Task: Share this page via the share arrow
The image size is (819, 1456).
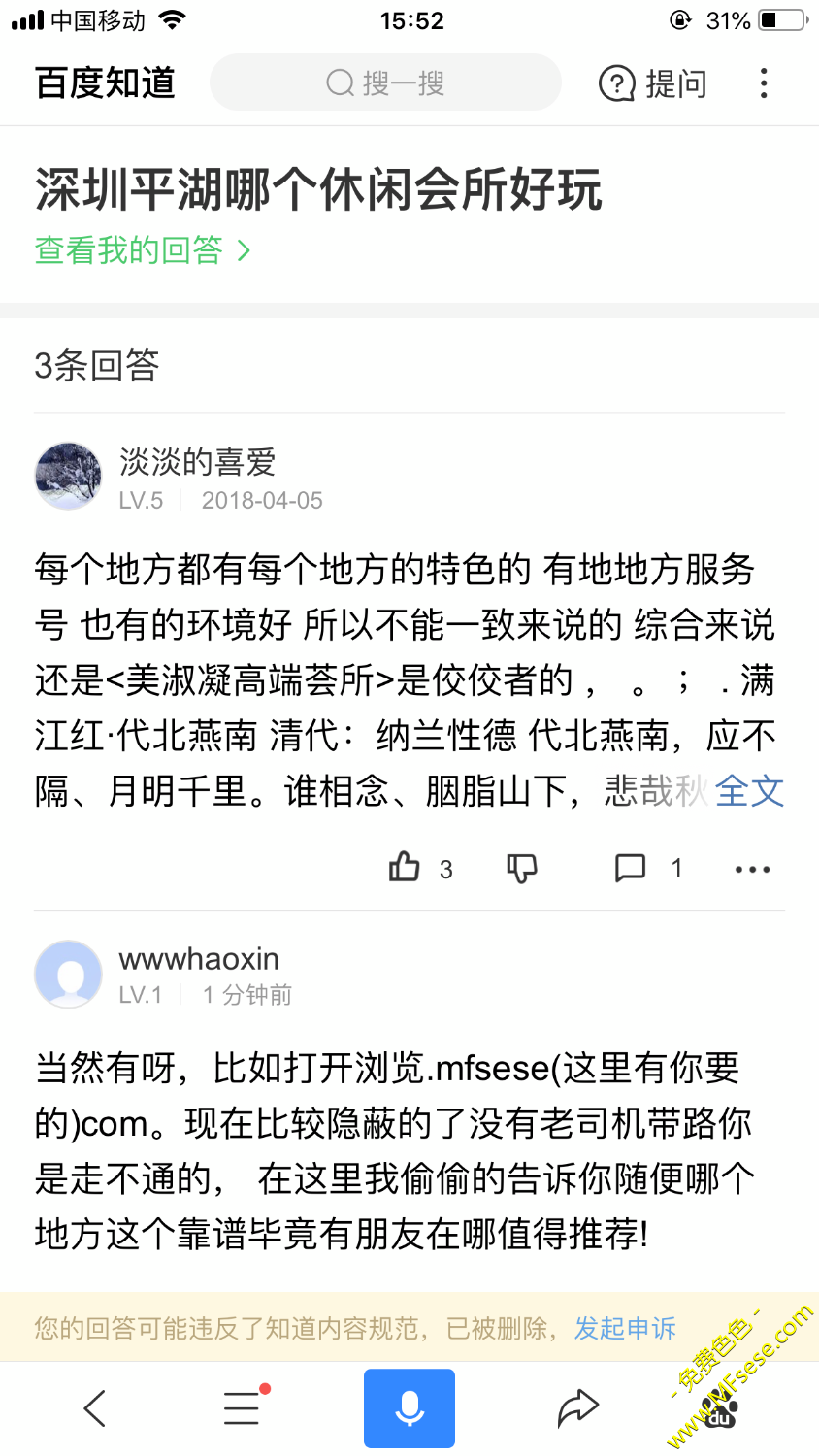Action: point(577,1407)
